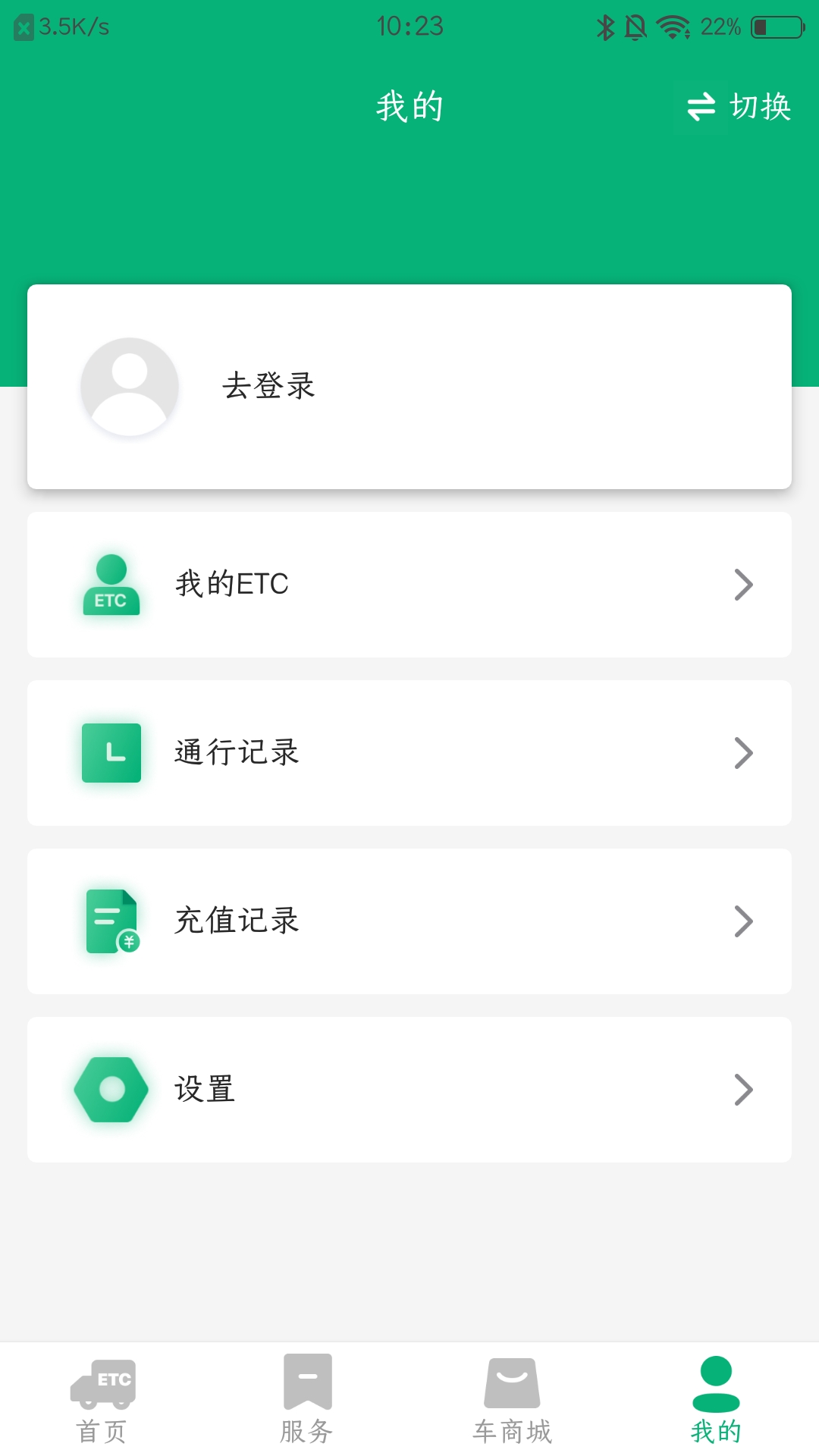Open the 我的ETC section icon
The height and width of the screenshot is (1456, 819).
point(111,584)
